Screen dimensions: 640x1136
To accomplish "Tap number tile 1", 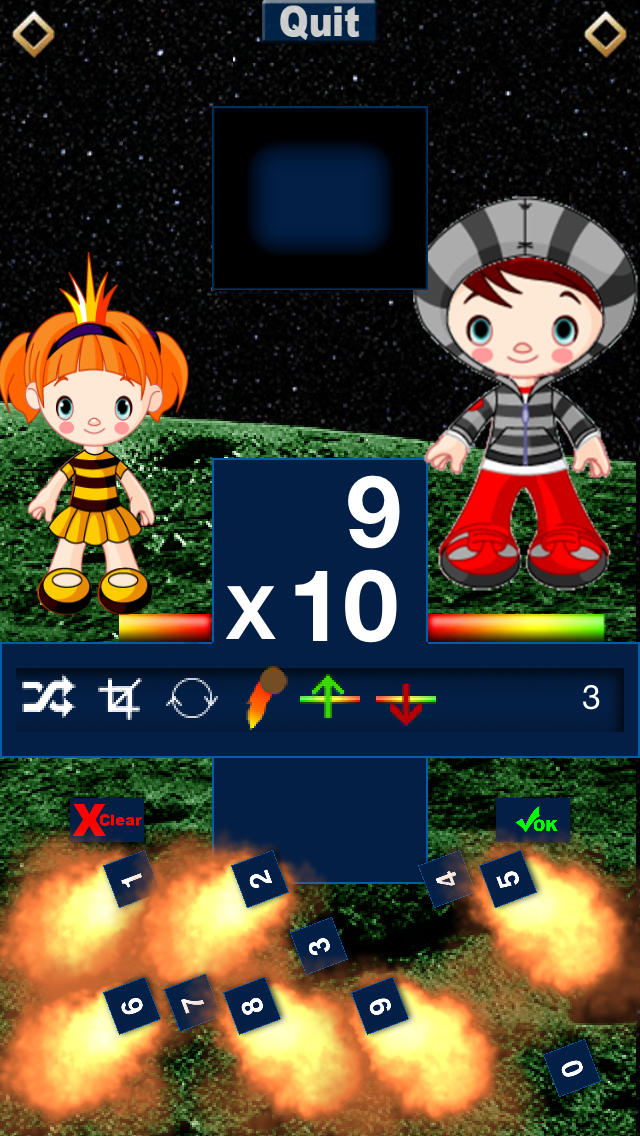I will (x=130, y=879).
